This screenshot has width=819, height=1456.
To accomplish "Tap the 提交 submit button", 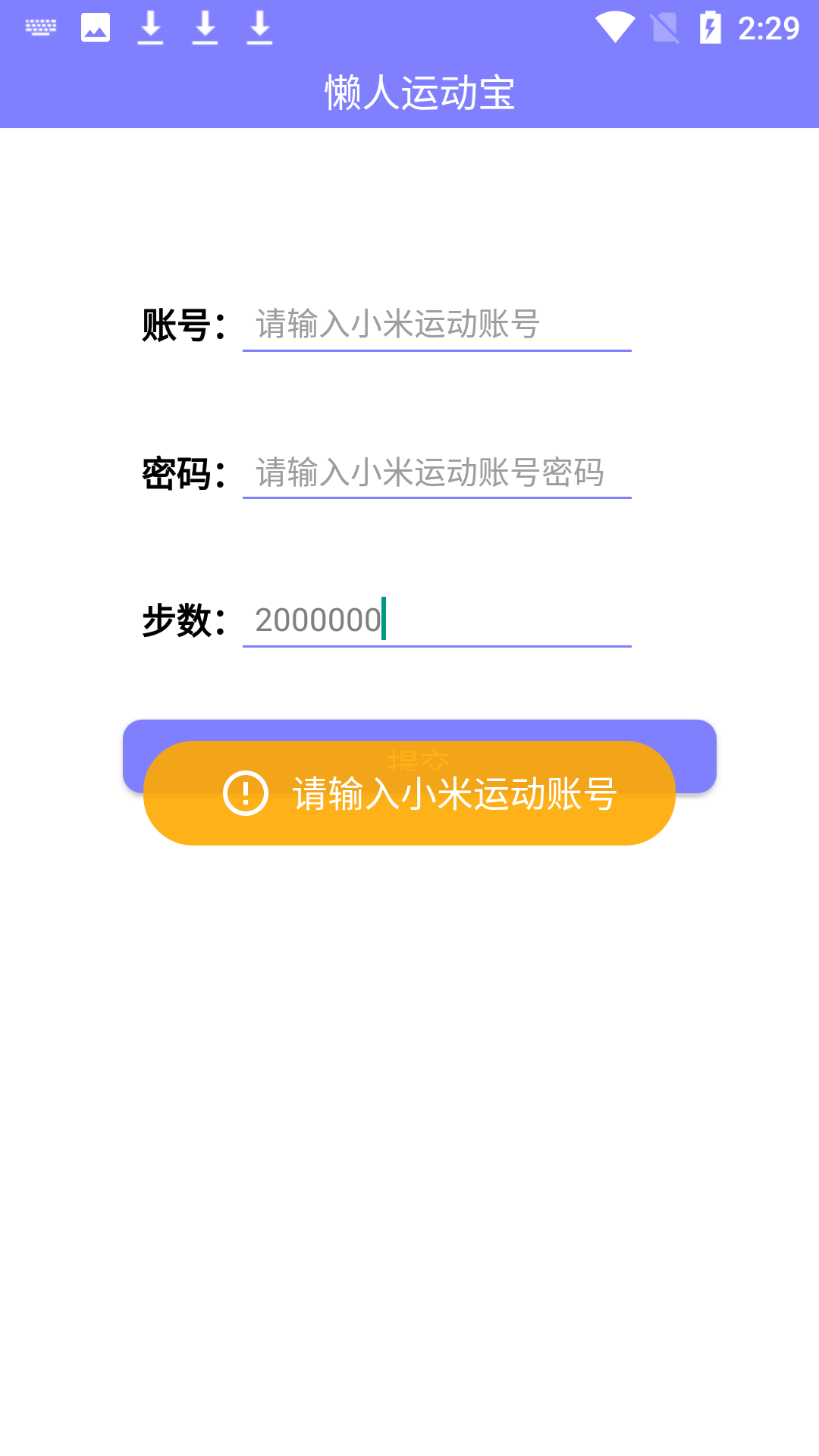I will click(x=419, y=757).
